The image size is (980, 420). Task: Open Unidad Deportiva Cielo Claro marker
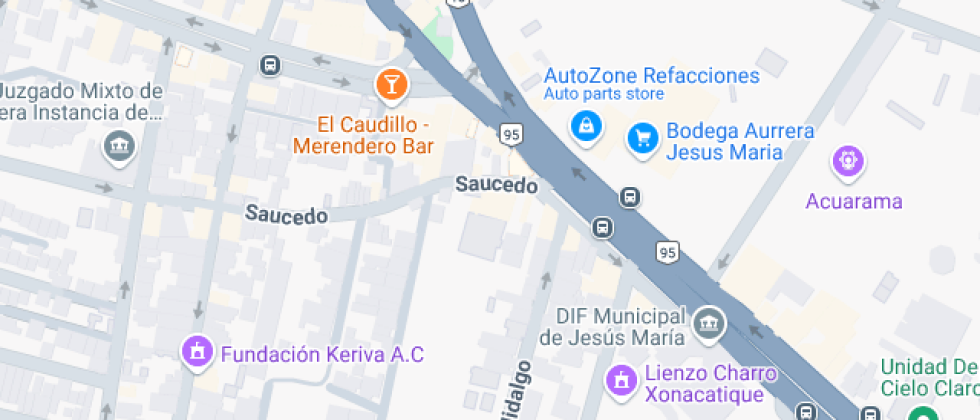point(919,414)
